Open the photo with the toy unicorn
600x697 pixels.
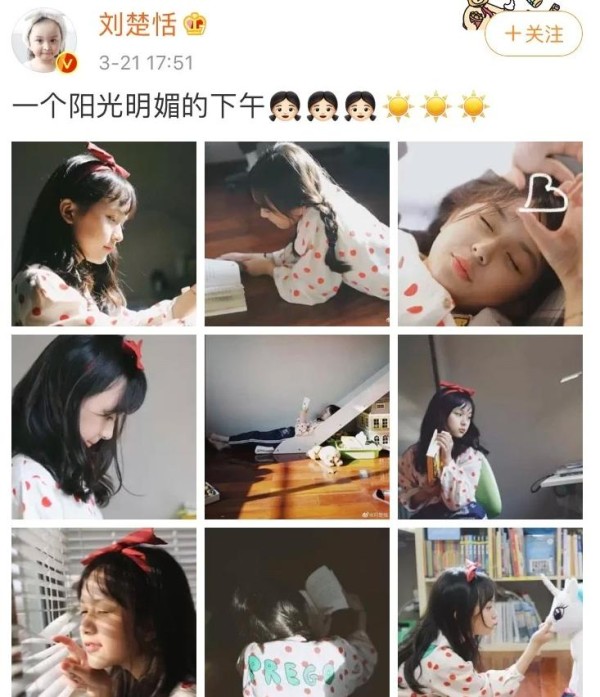(490, 612)
